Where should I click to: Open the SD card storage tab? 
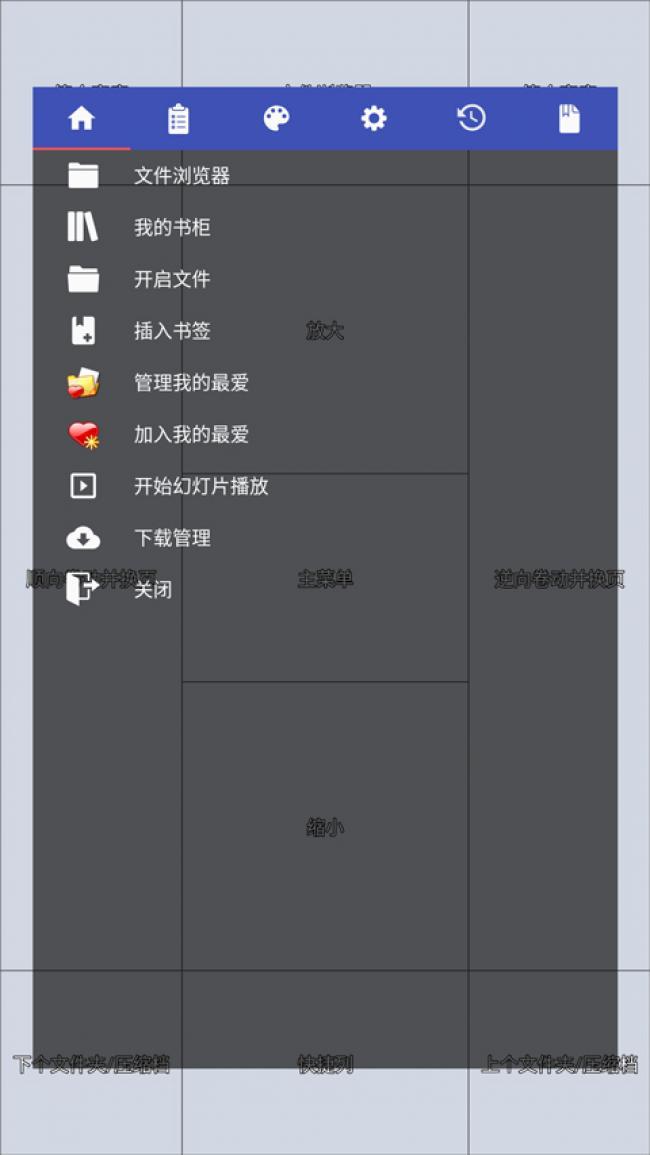(569, 119)
